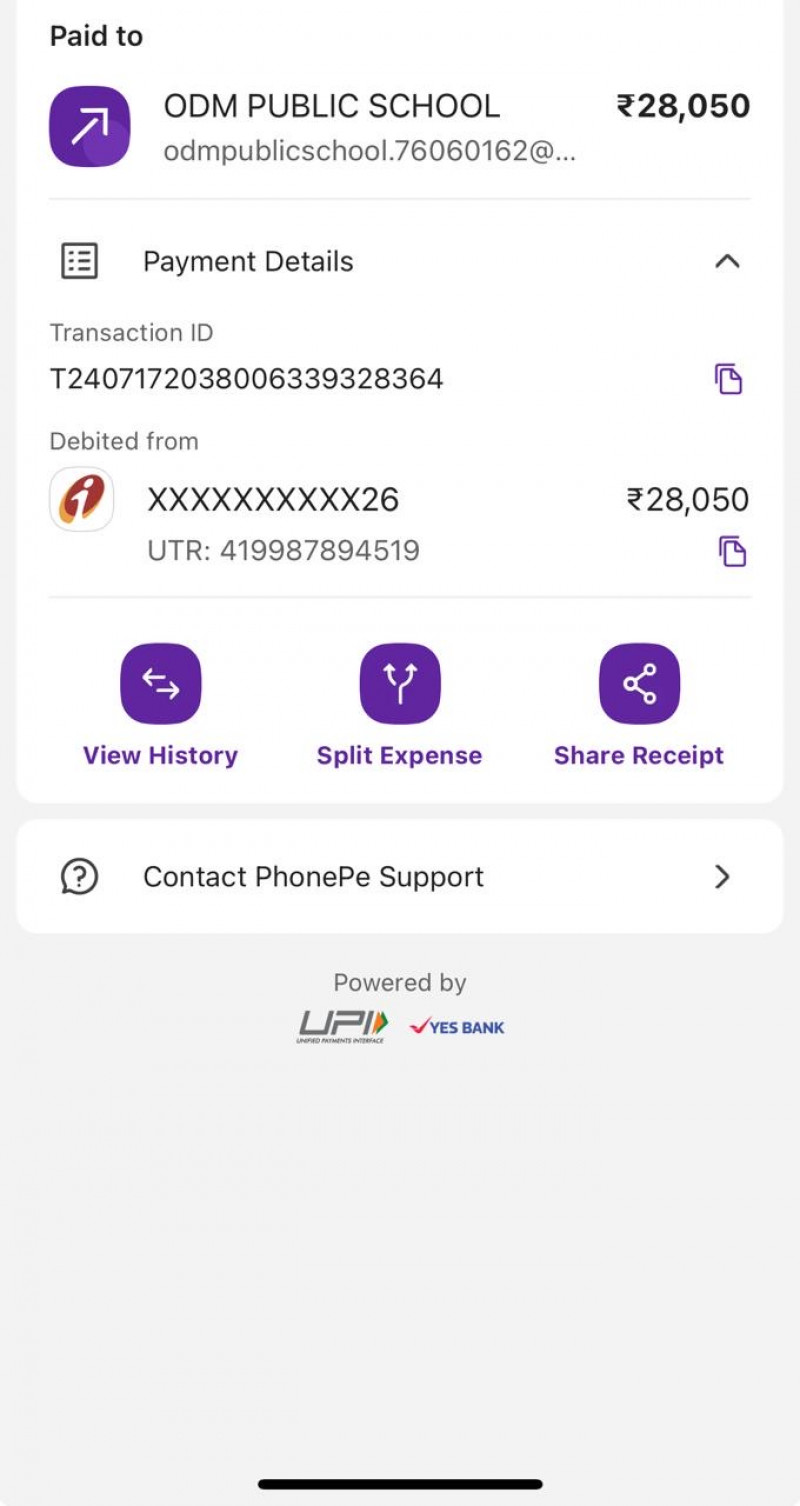
Task: Copy the UTR number
Action: (x=733, y=551)
